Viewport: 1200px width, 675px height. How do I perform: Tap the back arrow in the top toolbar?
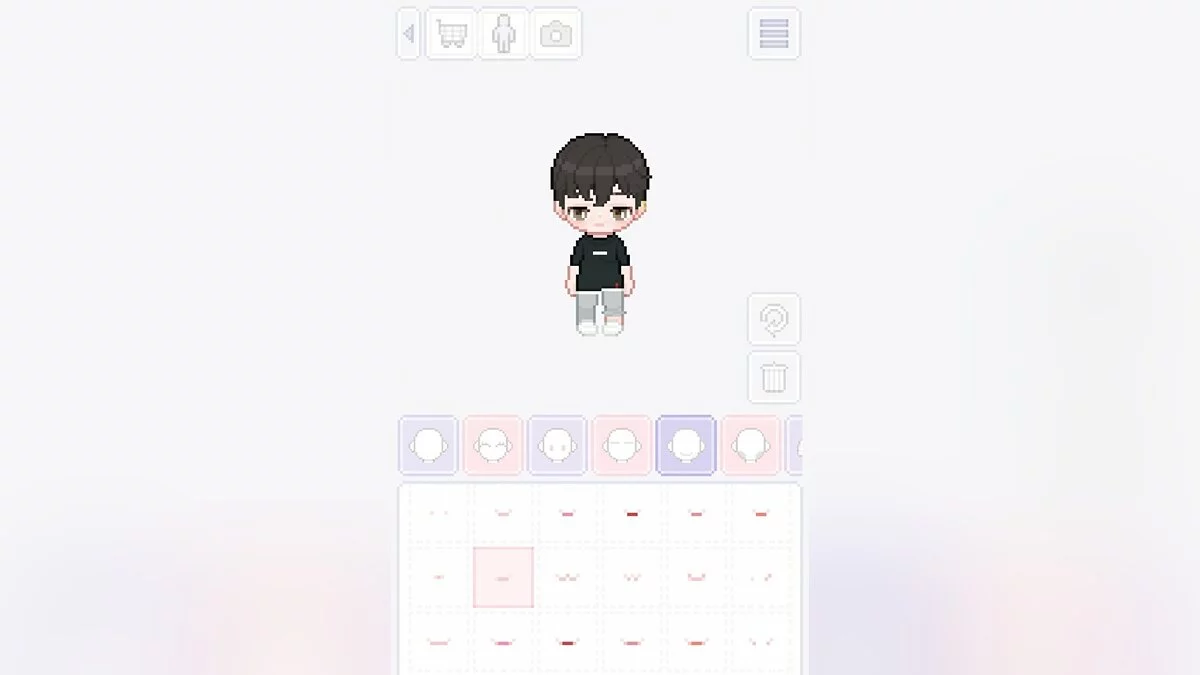click(408, 34)
